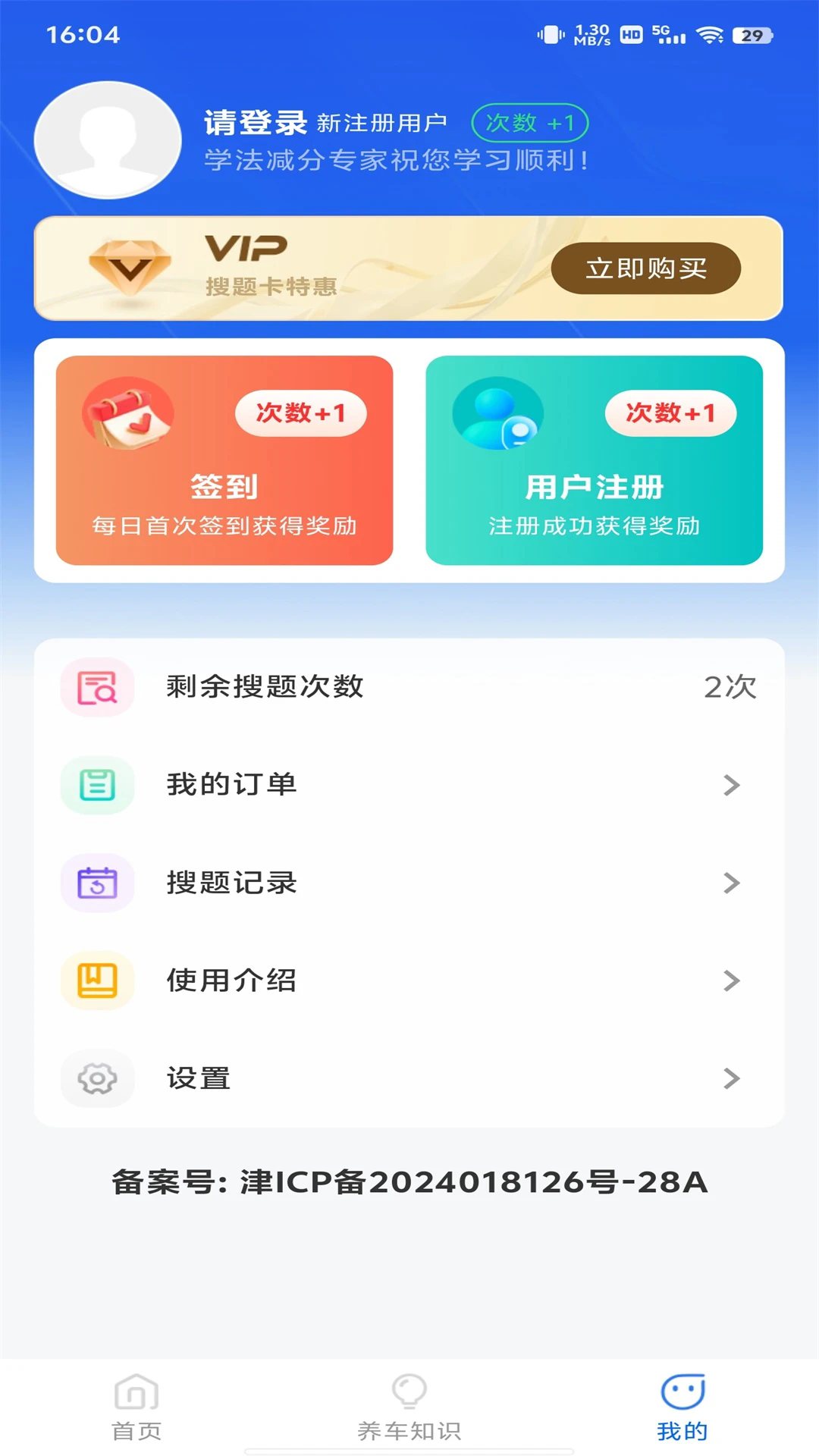This screenshot has height=1456, width=819.
Task: Open 使用介绍 via its chevron
Action: click(730, 980)
